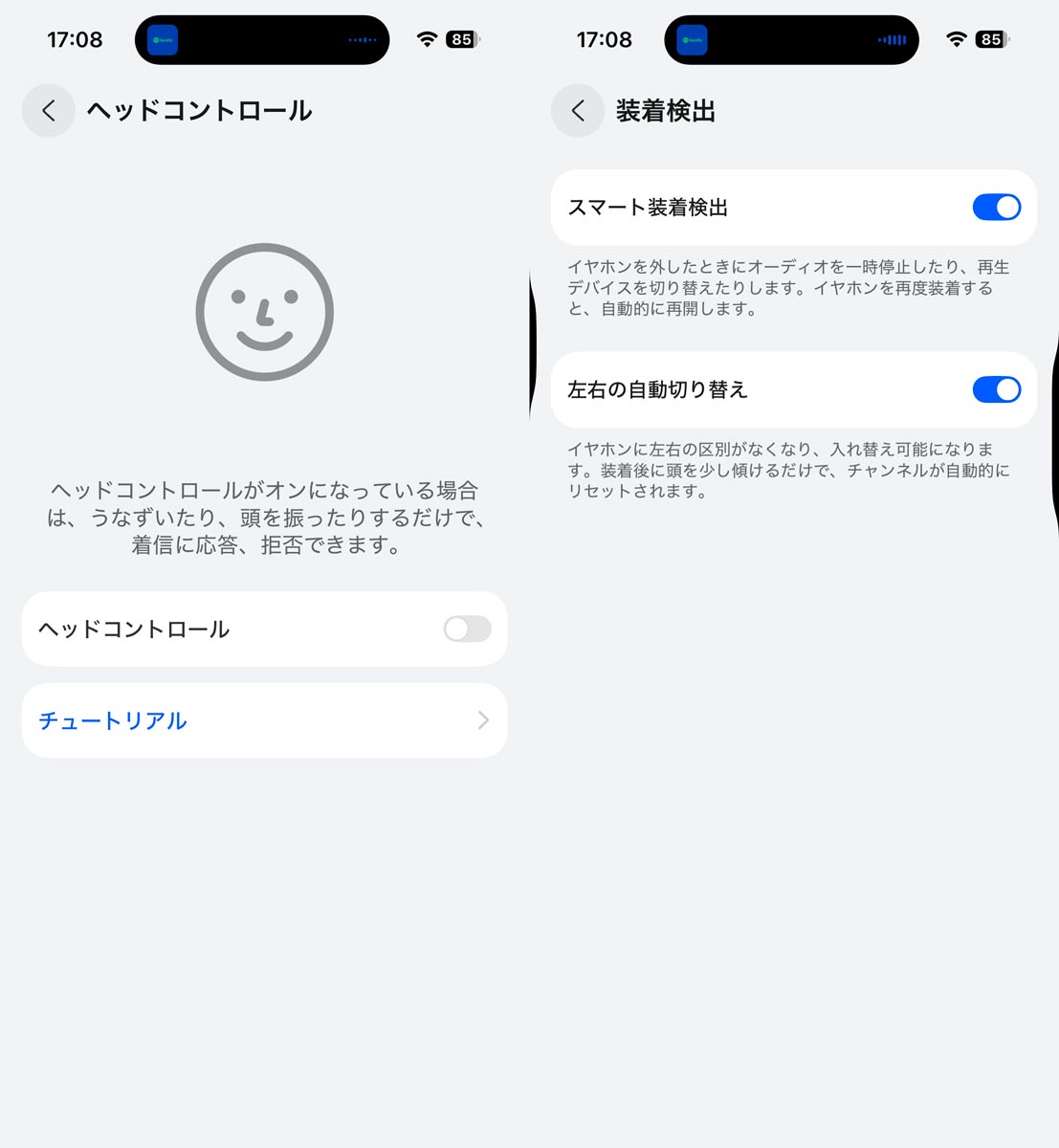
Task: Open the チュートリアル row
Action: [264, 720]
